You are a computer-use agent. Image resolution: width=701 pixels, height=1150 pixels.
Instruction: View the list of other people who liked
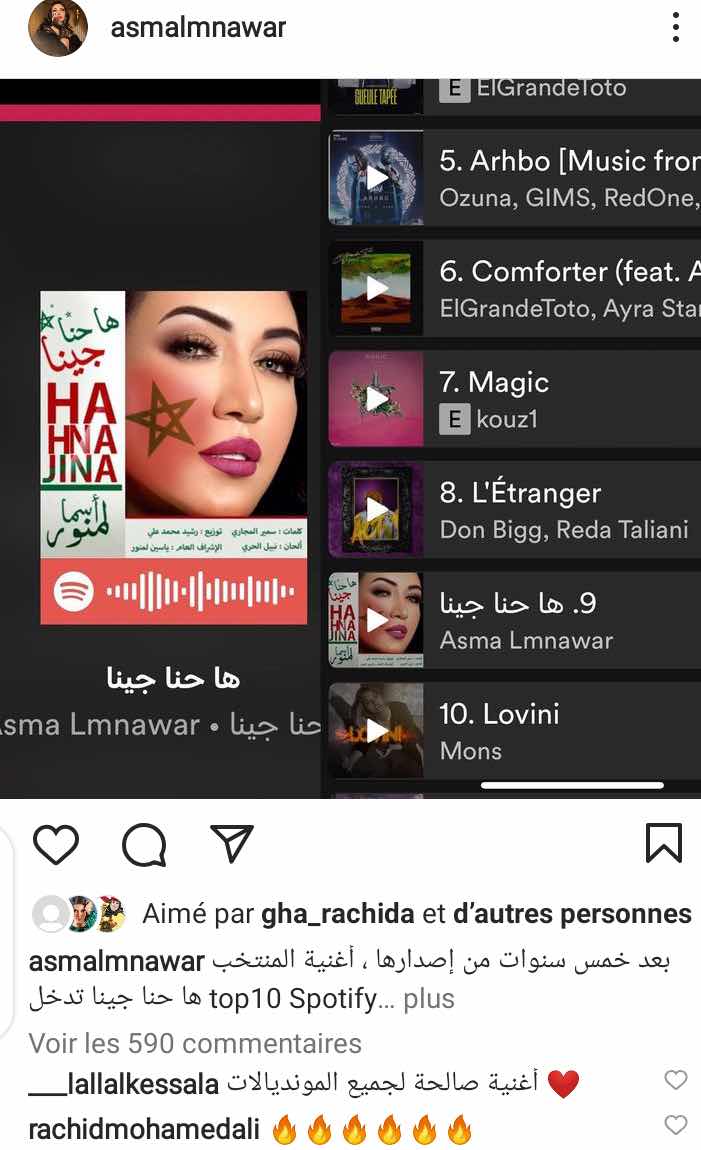point(572,913)
